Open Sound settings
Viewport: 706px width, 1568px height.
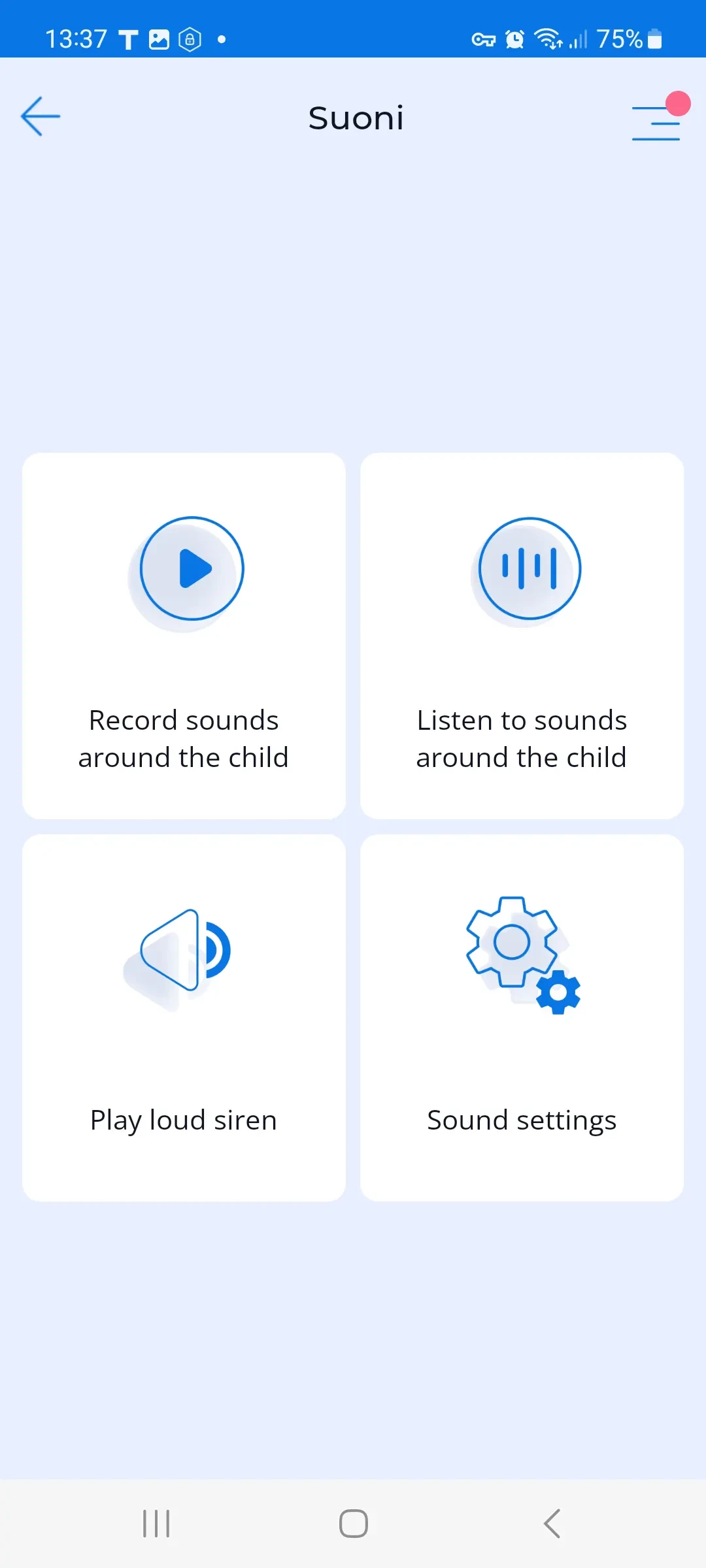pos(522,1017)
